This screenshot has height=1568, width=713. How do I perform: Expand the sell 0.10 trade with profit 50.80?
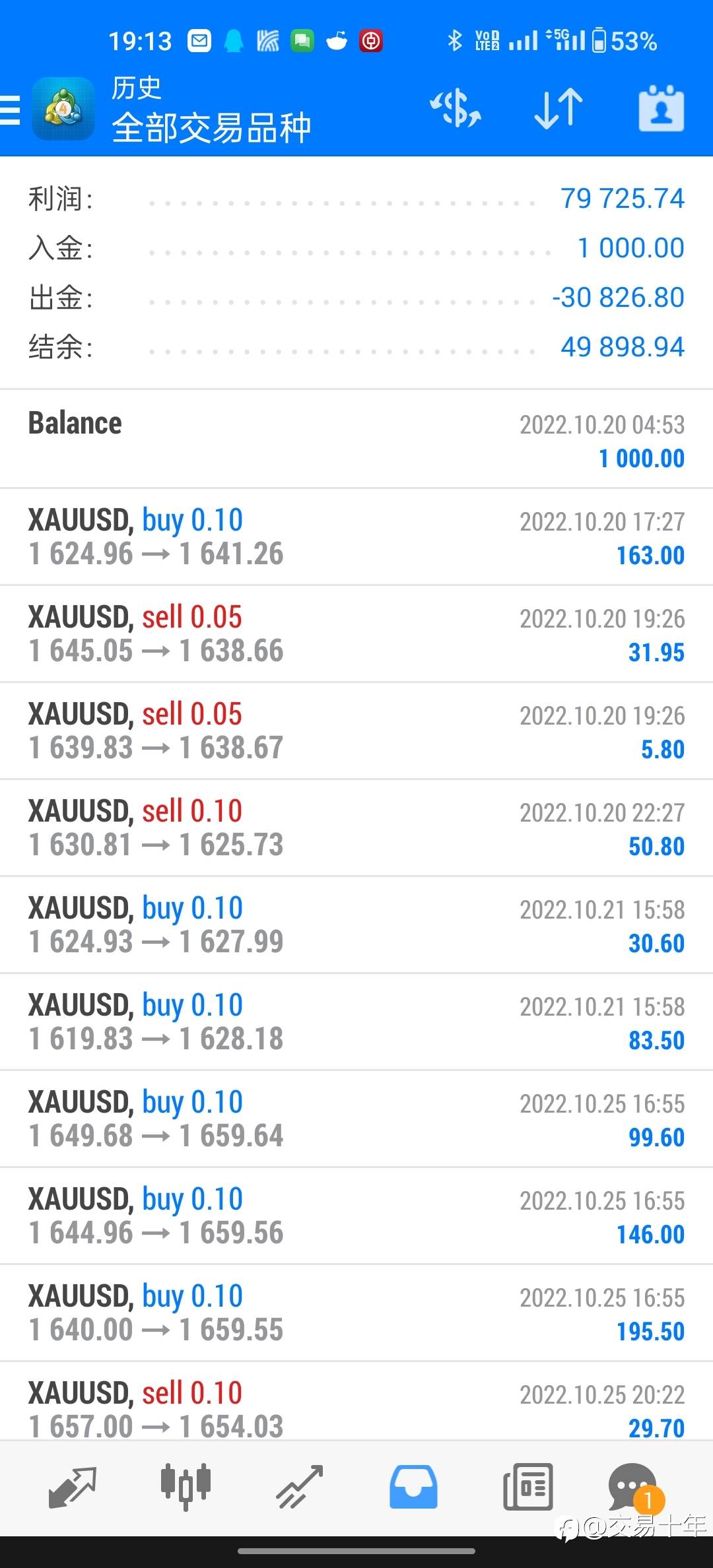(x=356, y=828)
